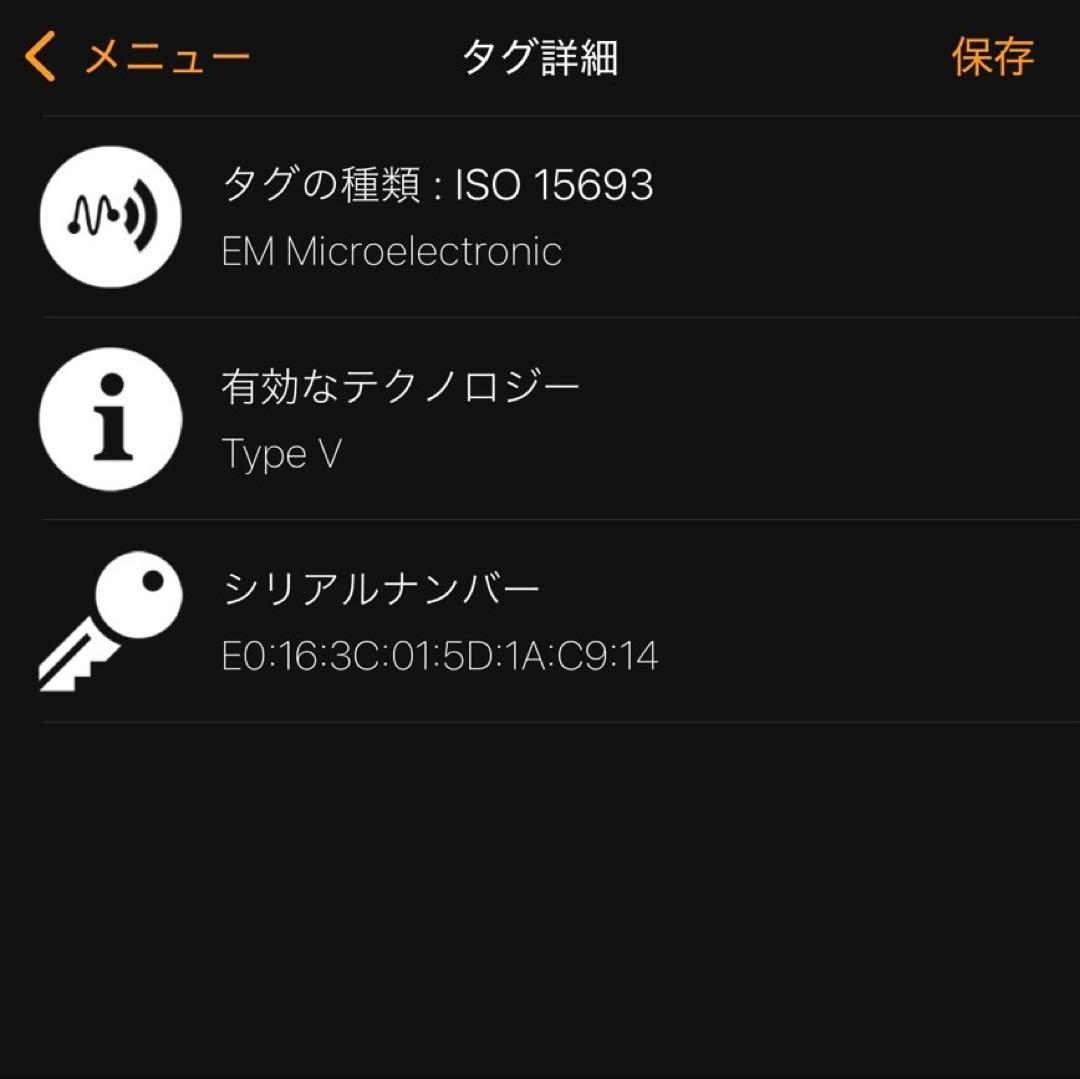
Task: Go back to メニュー
Action: click(x=138, y=57)
